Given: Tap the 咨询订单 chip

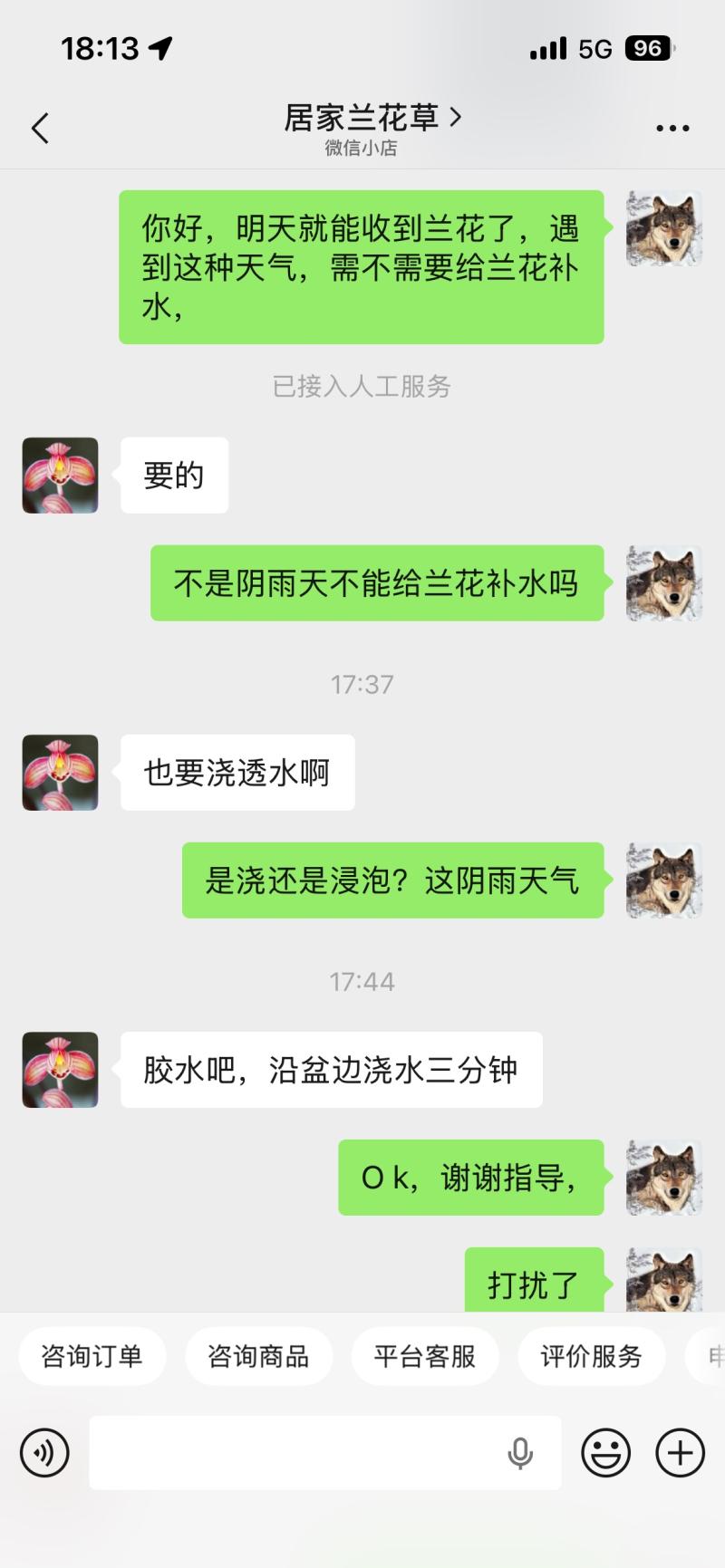Looking at the screenshot, I should [x=92, y=1356].
